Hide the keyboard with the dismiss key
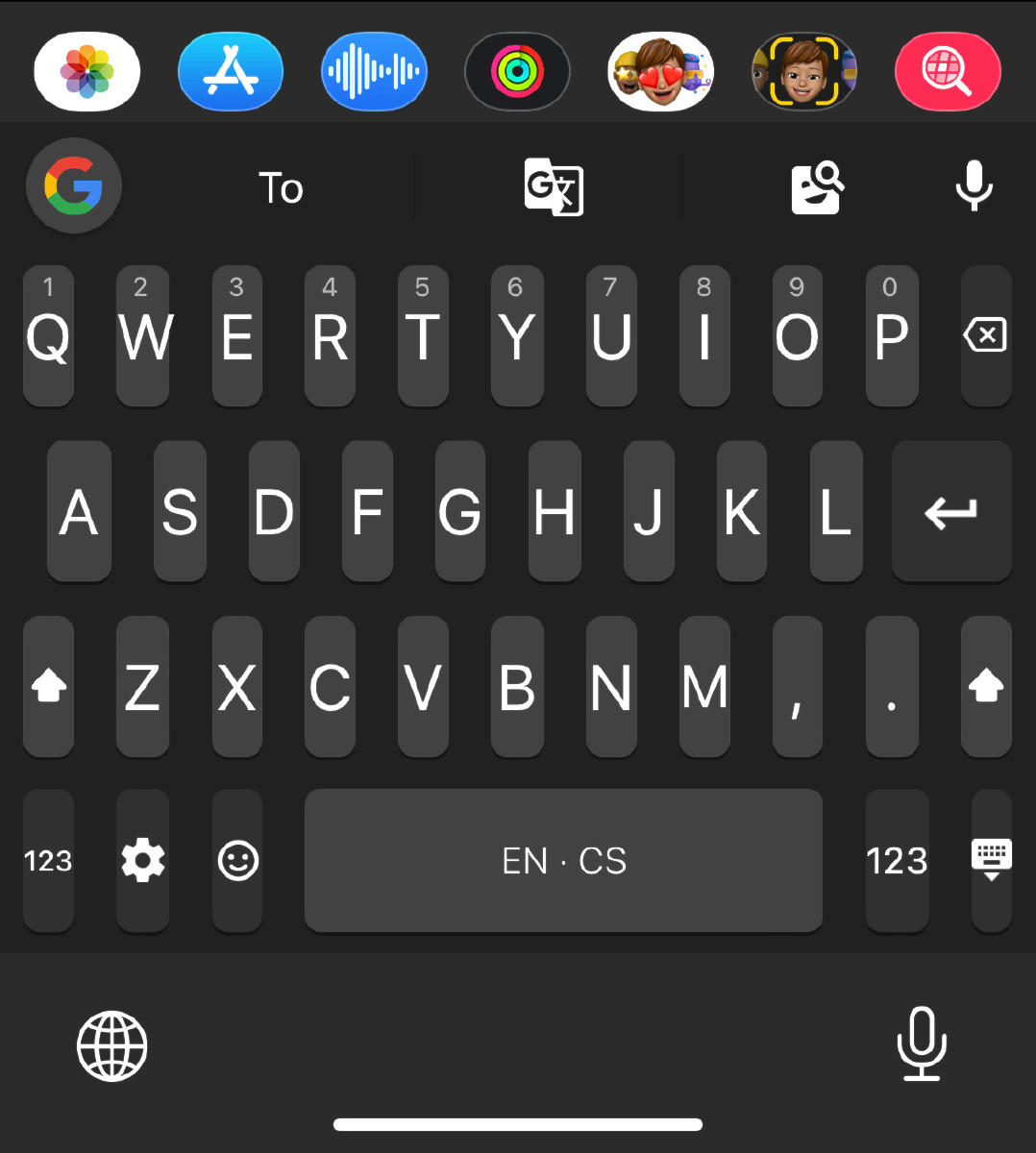Screen dimensions: 1036x1153 [991, 860]
